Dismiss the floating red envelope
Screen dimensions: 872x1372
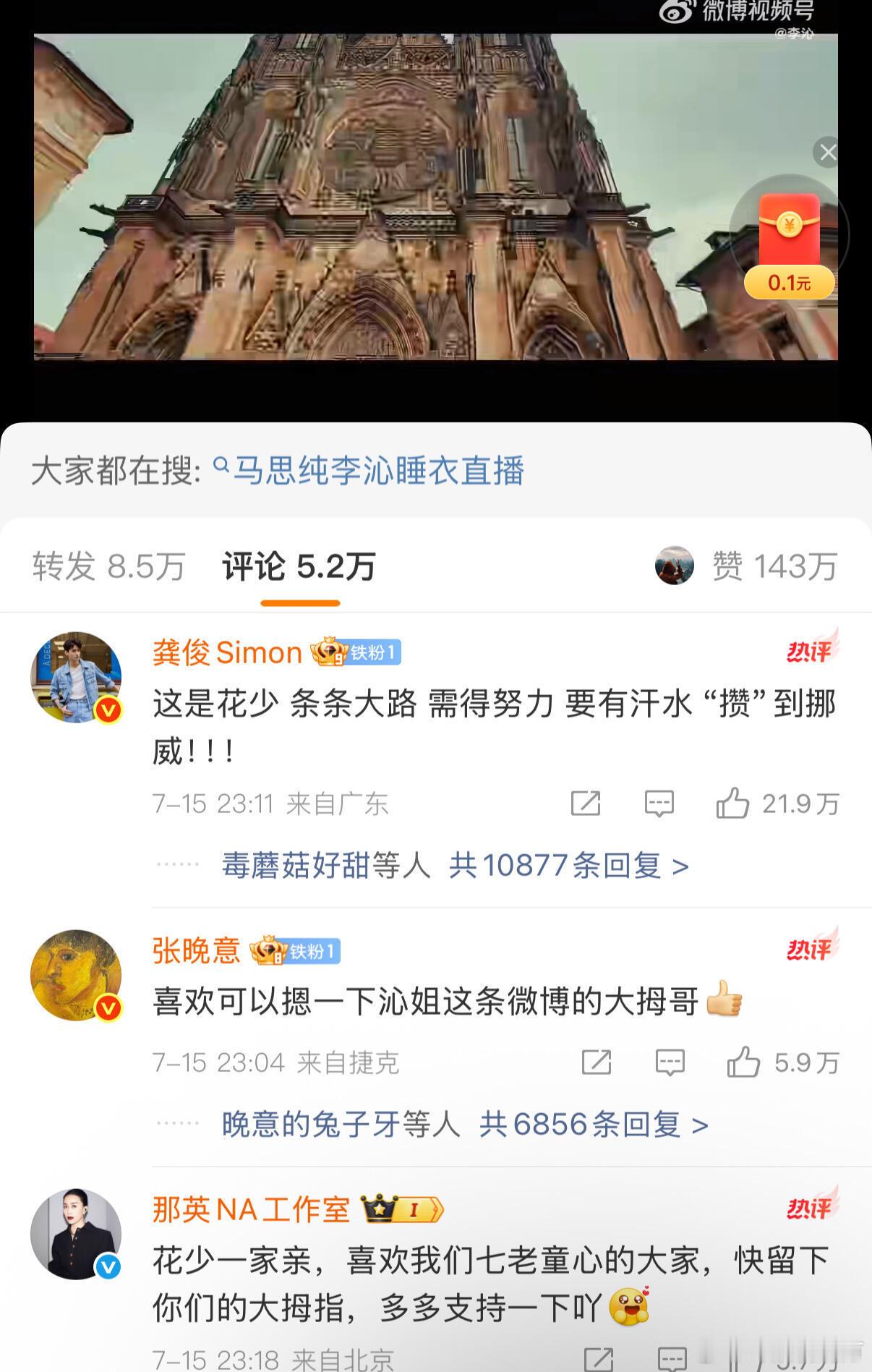827,152
